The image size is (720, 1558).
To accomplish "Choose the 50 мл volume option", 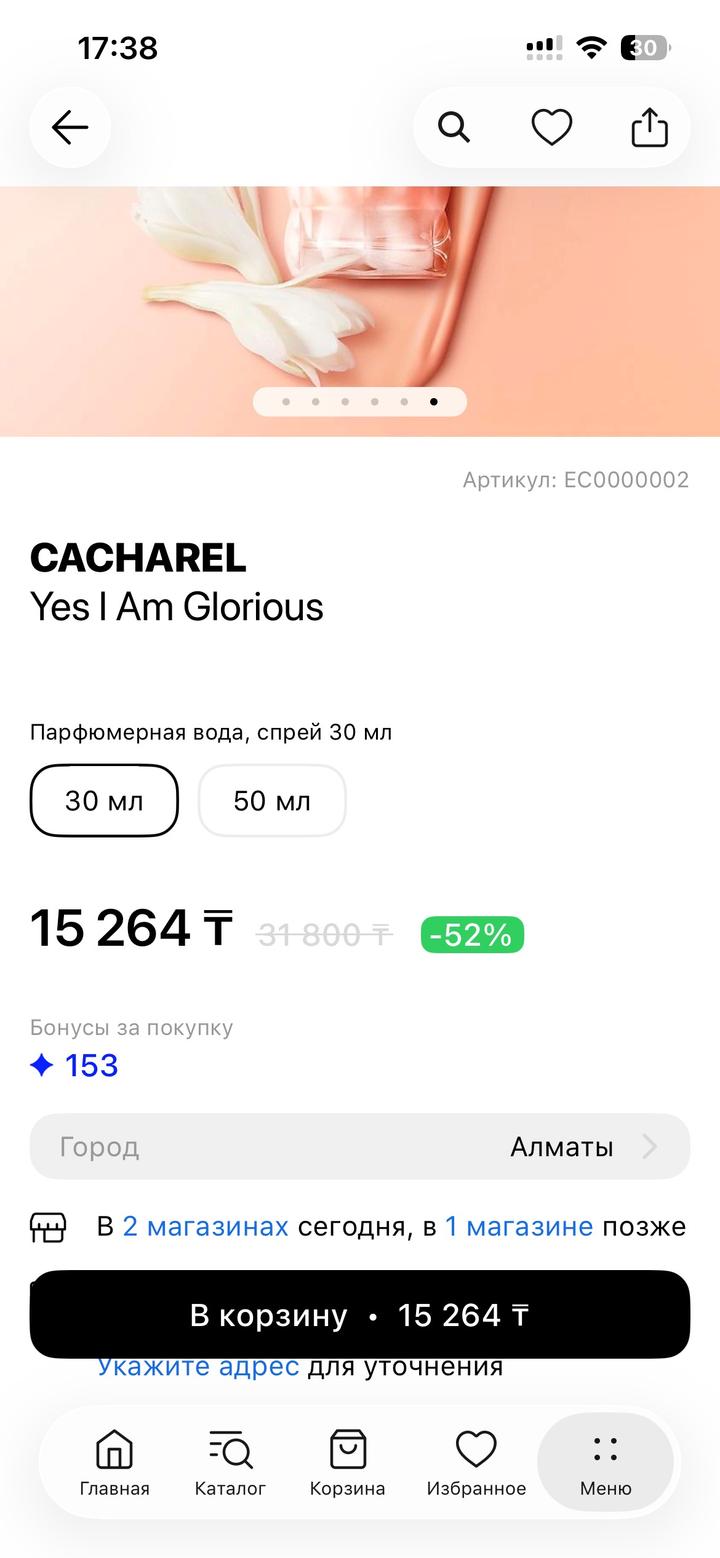I will point(272,801).
